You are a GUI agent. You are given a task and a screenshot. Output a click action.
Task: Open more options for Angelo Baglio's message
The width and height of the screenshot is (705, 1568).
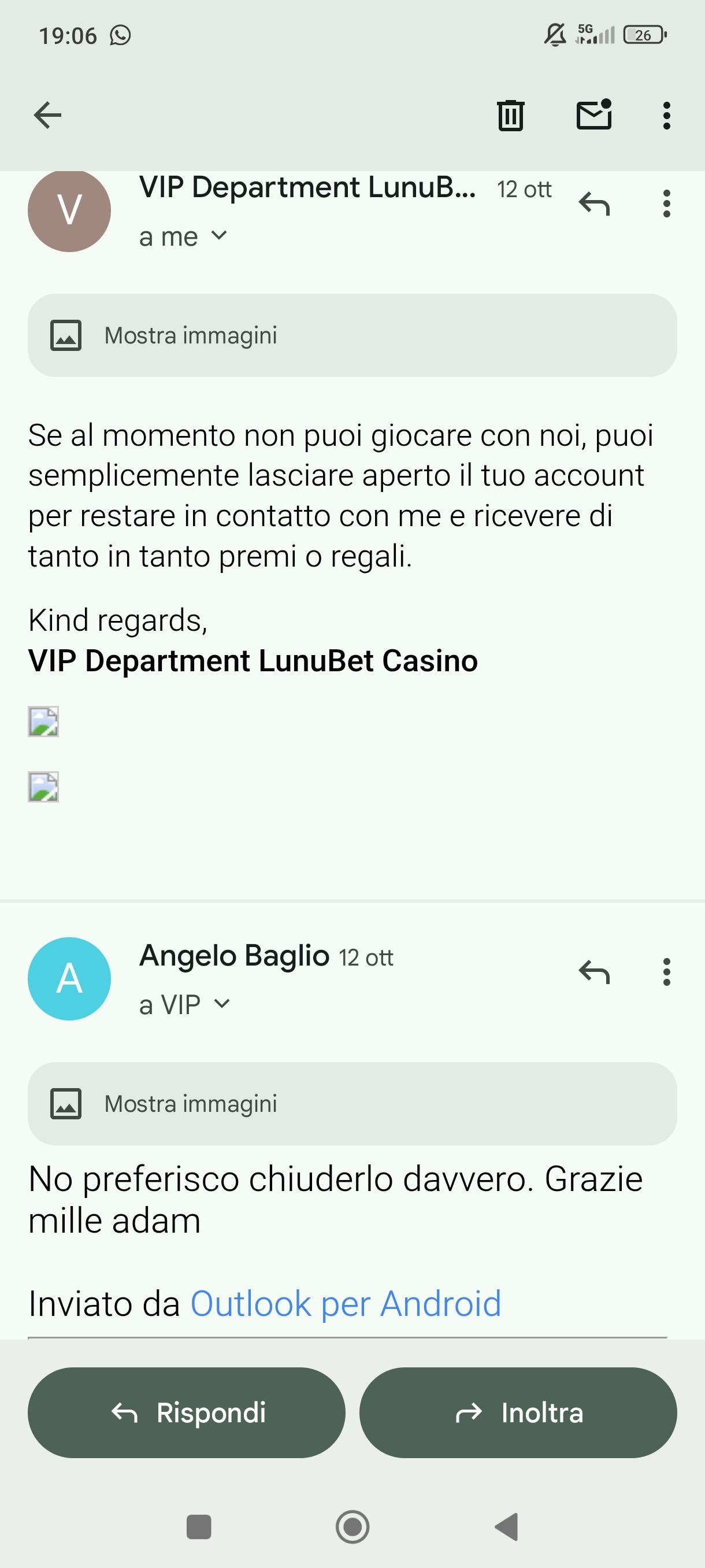click(x=667, y=971)
